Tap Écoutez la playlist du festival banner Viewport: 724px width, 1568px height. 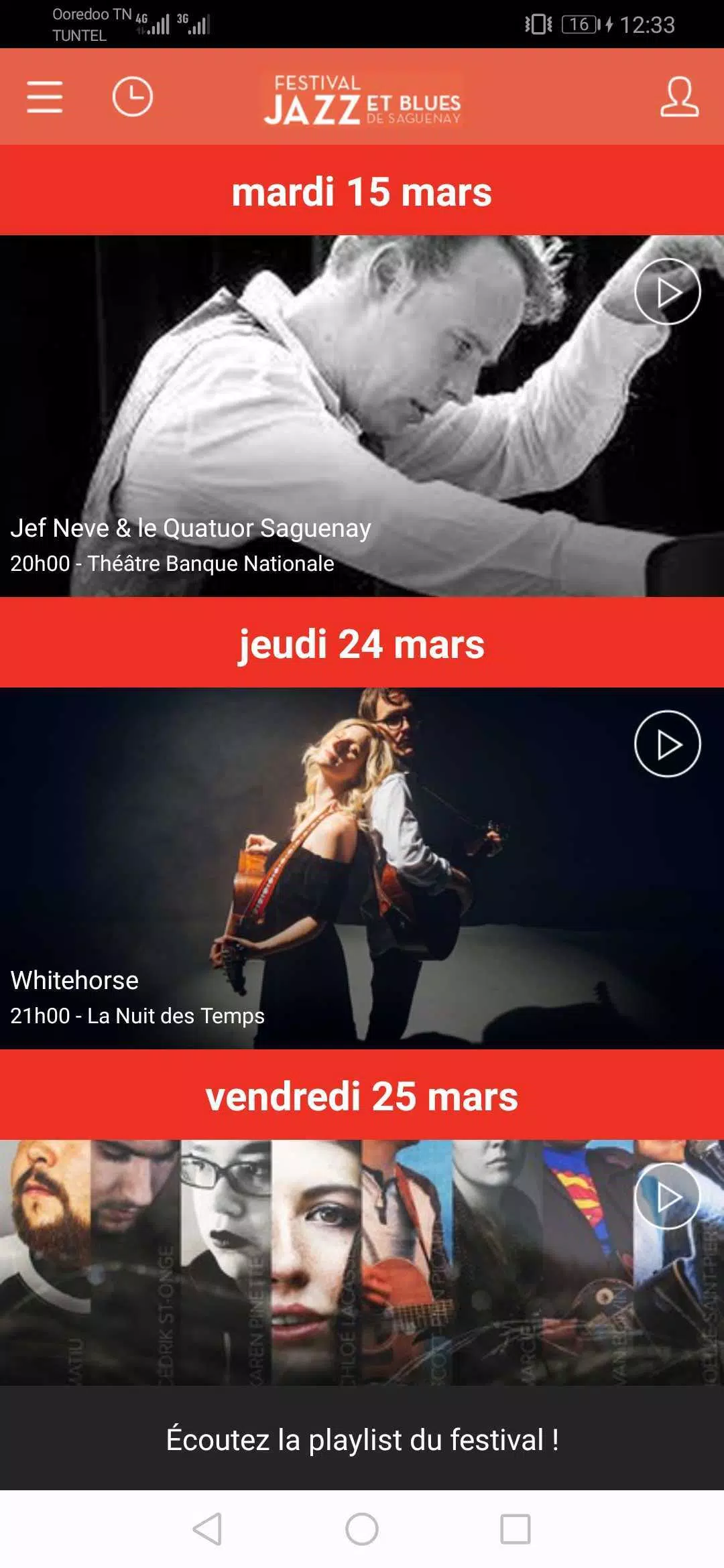click(x=362, y=1439)
